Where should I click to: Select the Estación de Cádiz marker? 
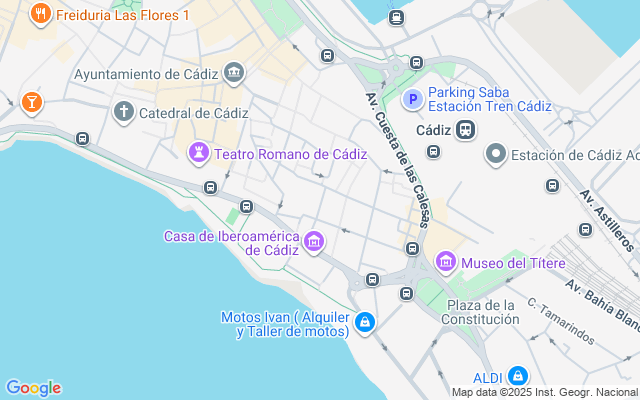pos(495,154)
